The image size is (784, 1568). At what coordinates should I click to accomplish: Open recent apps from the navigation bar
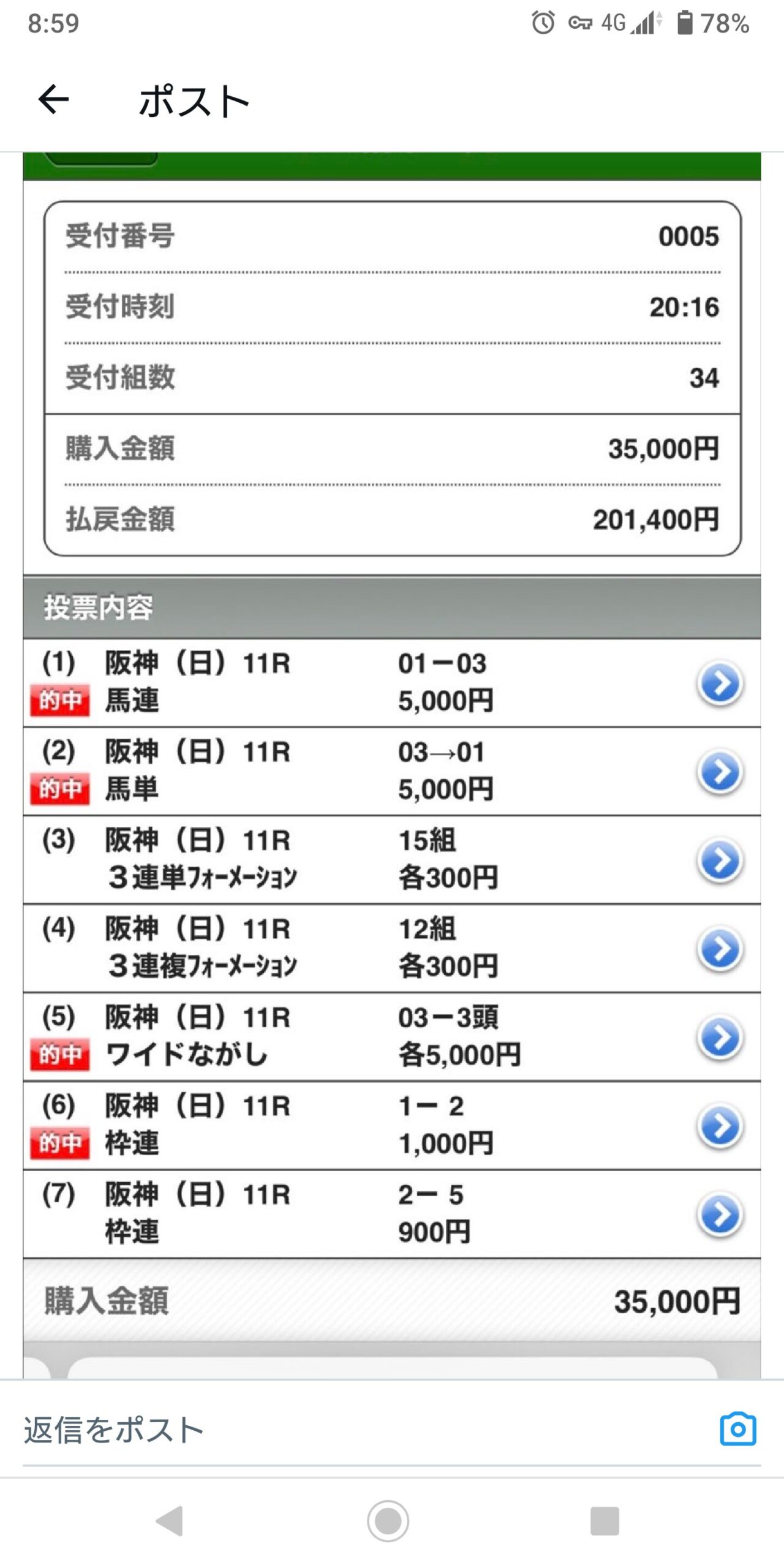pos(605,1521)
